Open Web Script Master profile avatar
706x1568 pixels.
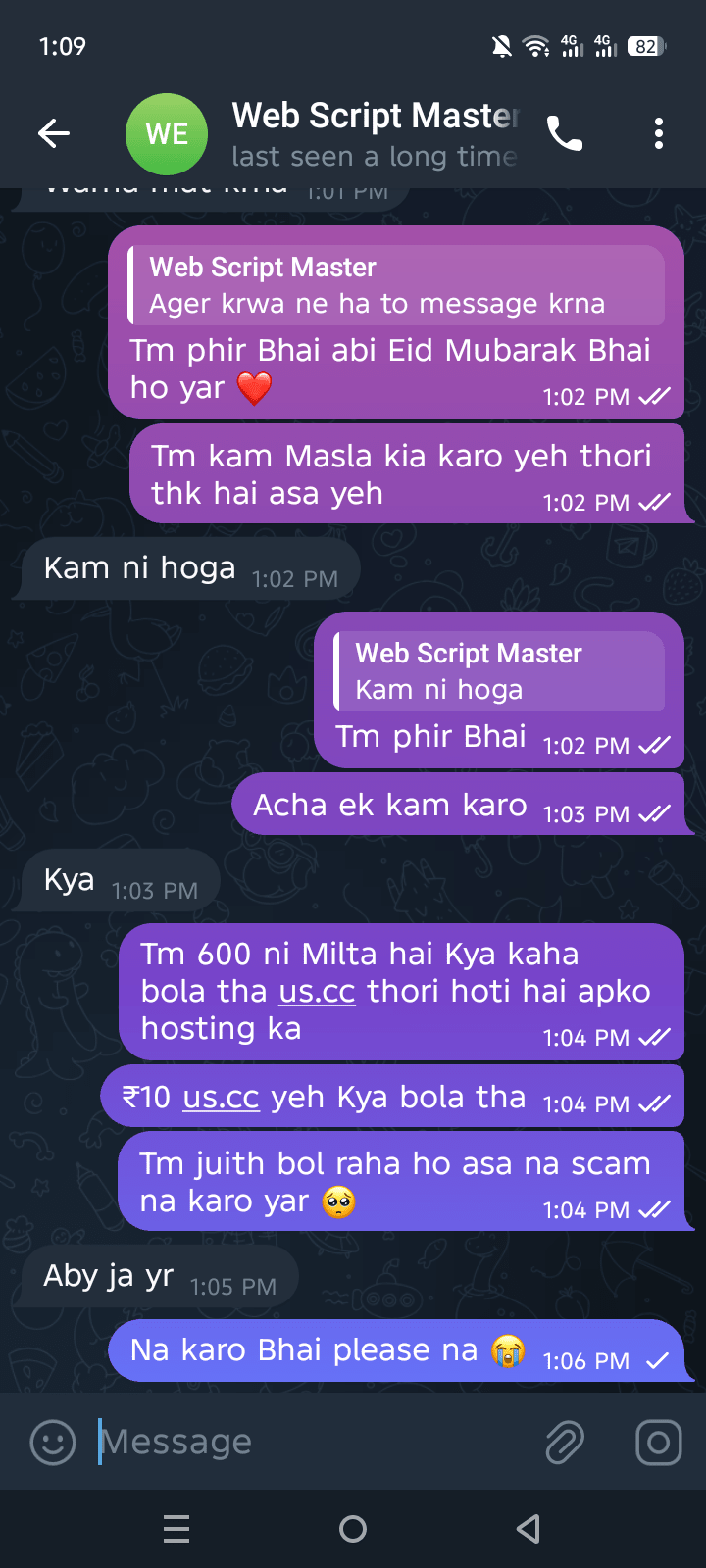pyautogui.click(x=167, y=134)
